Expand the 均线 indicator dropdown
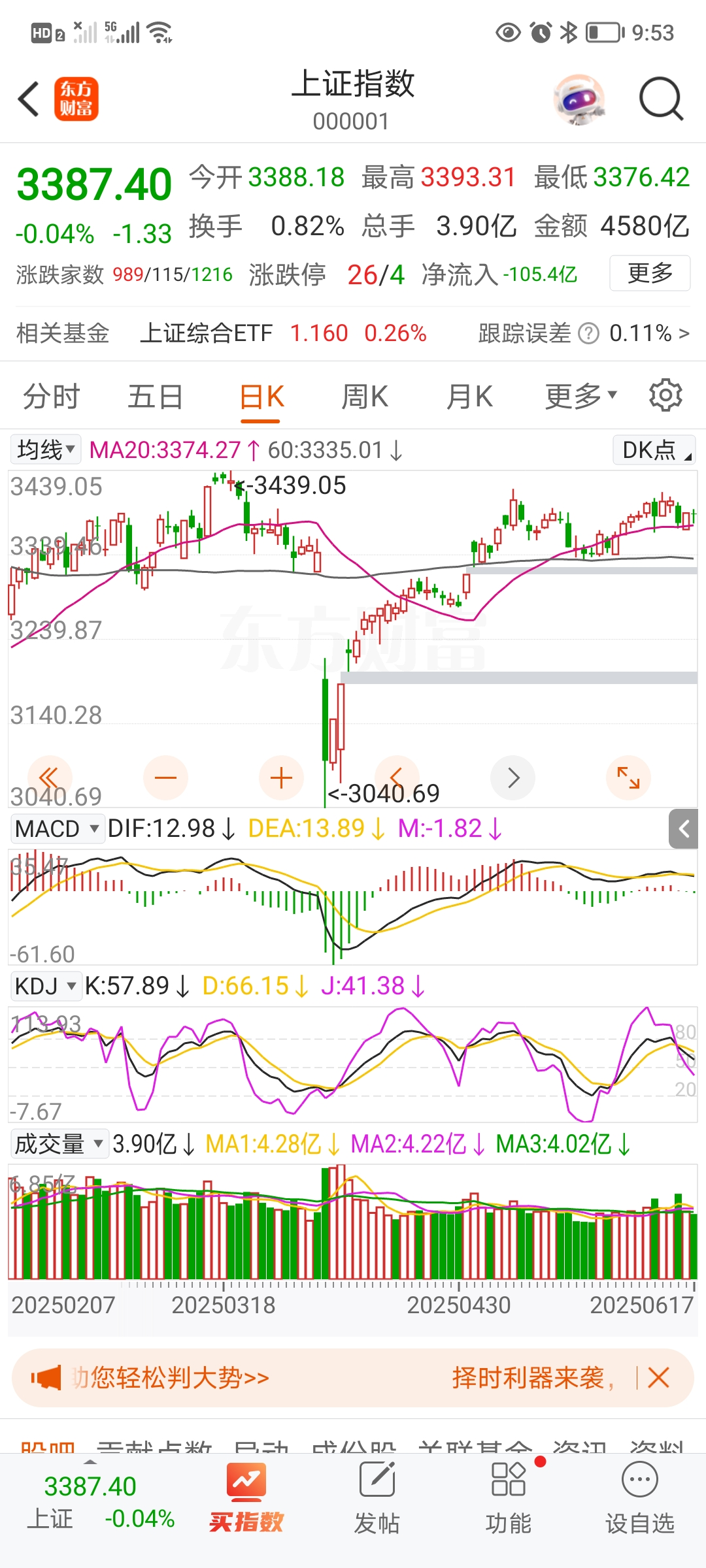This screenshot has width=706, height=1568. (46, 449)
